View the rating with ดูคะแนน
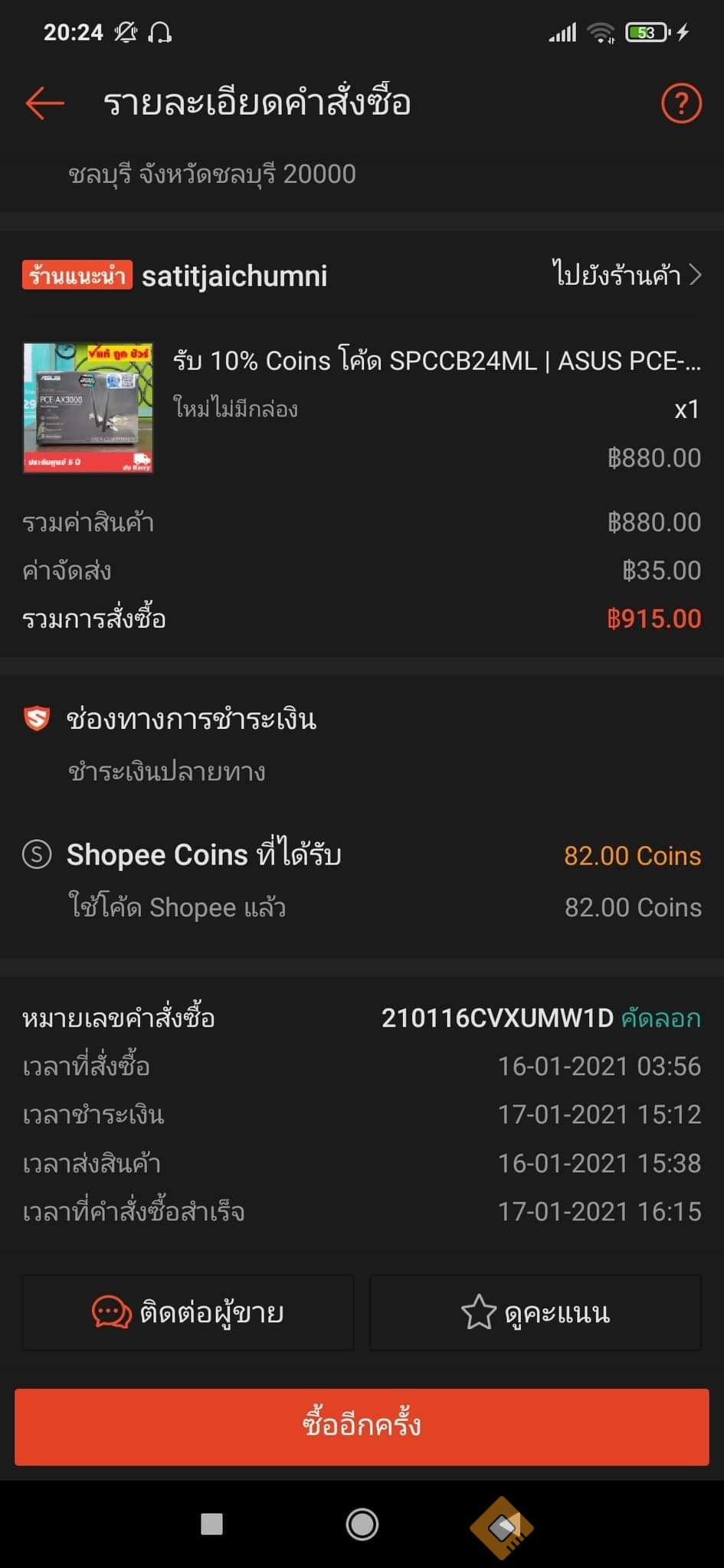 pyautogui.click(x=535, y=1312)
